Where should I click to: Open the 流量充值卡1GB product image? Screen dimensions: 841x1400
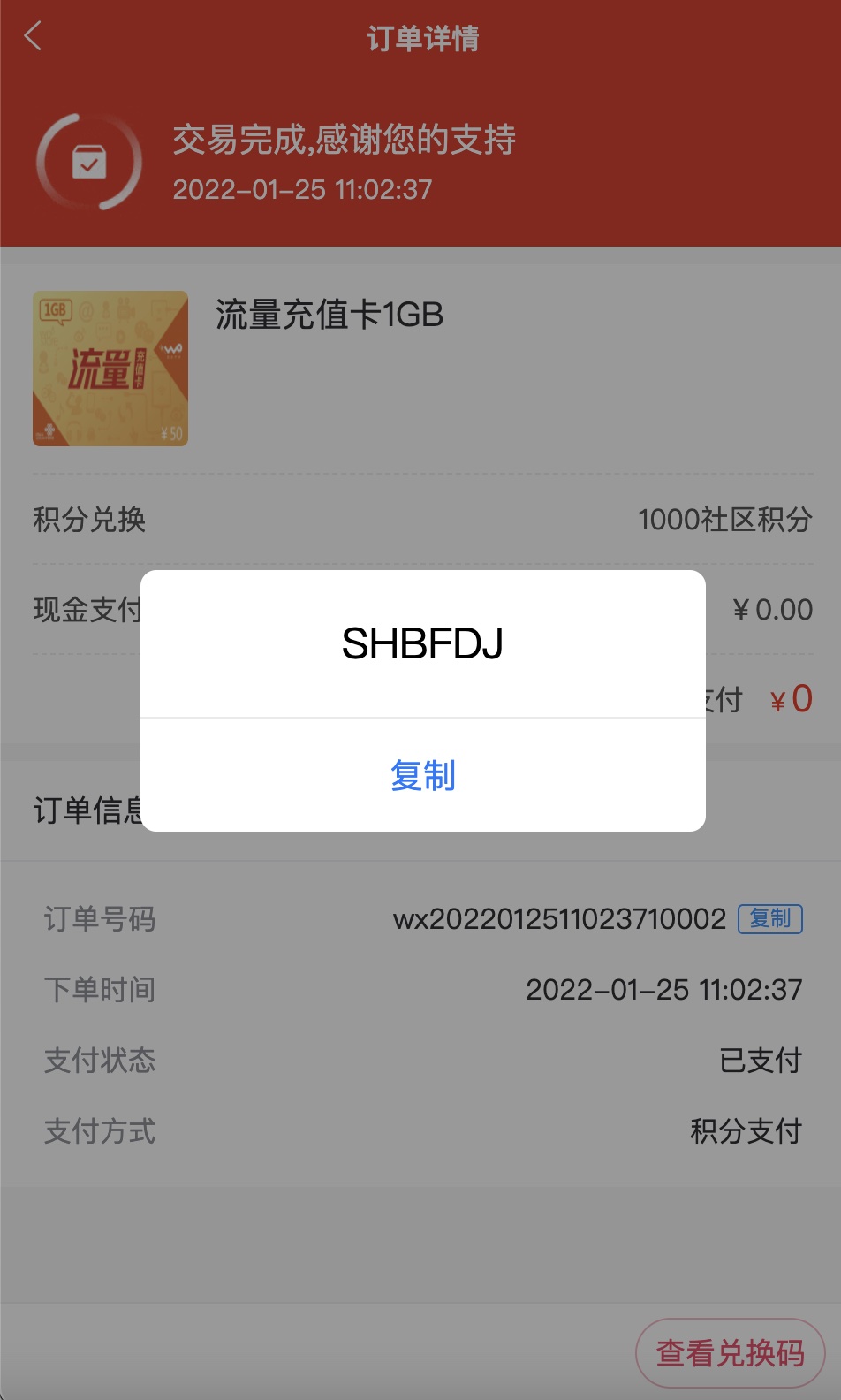point(110,369)
